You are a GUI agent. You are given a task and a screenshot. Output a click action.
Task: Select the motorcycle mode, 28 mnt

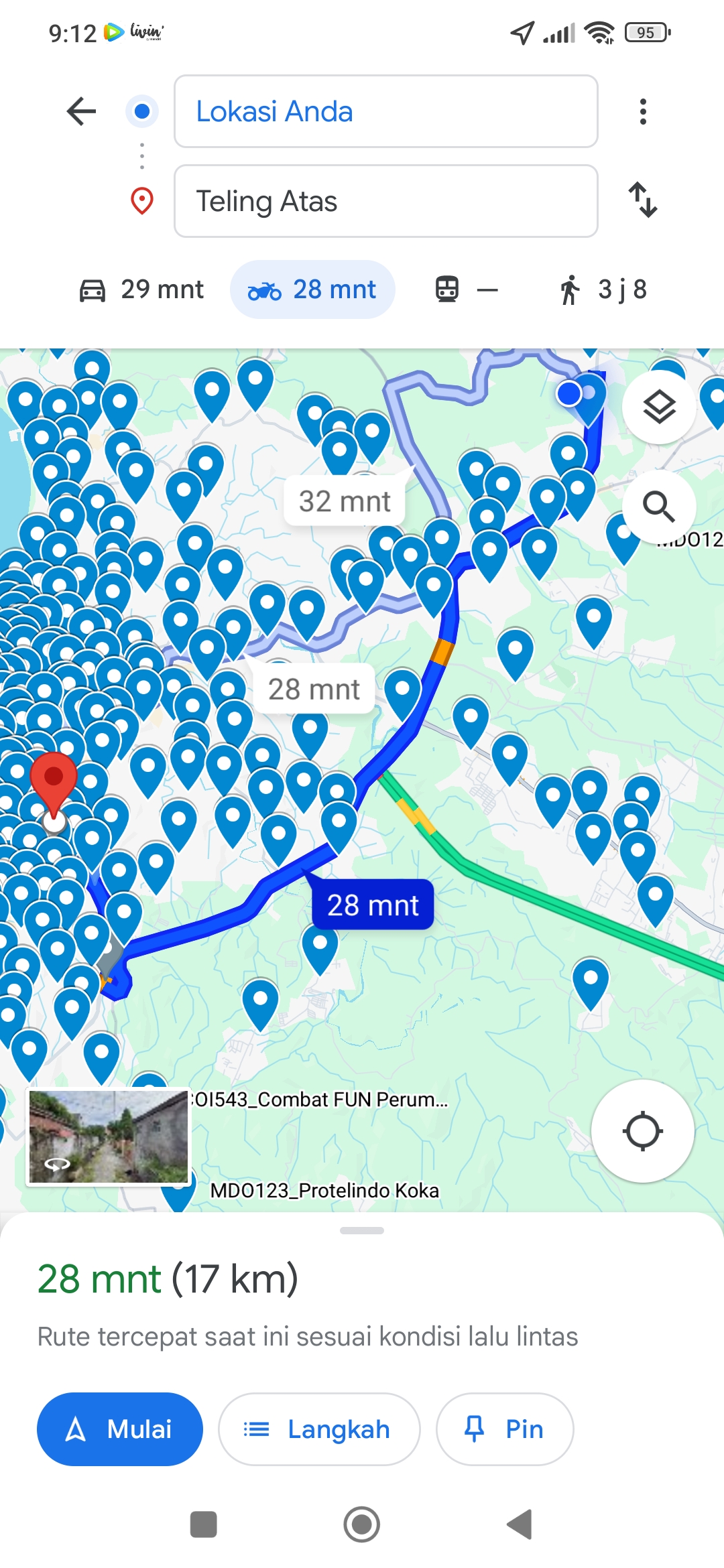coord(312,289)
